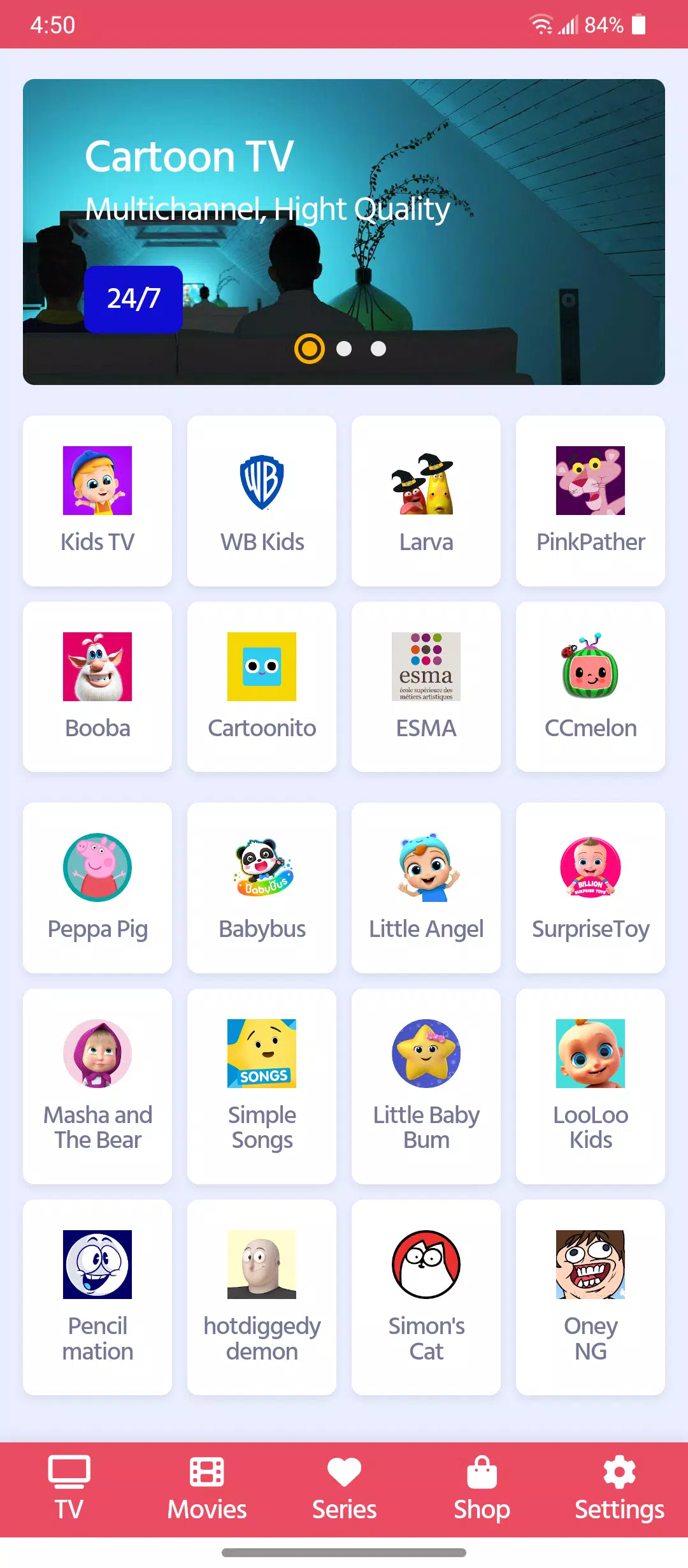Open Peppa Pig channel
Image resolution: width=688 pixels, height=1568 pixels.
click(x=97, y=888)
